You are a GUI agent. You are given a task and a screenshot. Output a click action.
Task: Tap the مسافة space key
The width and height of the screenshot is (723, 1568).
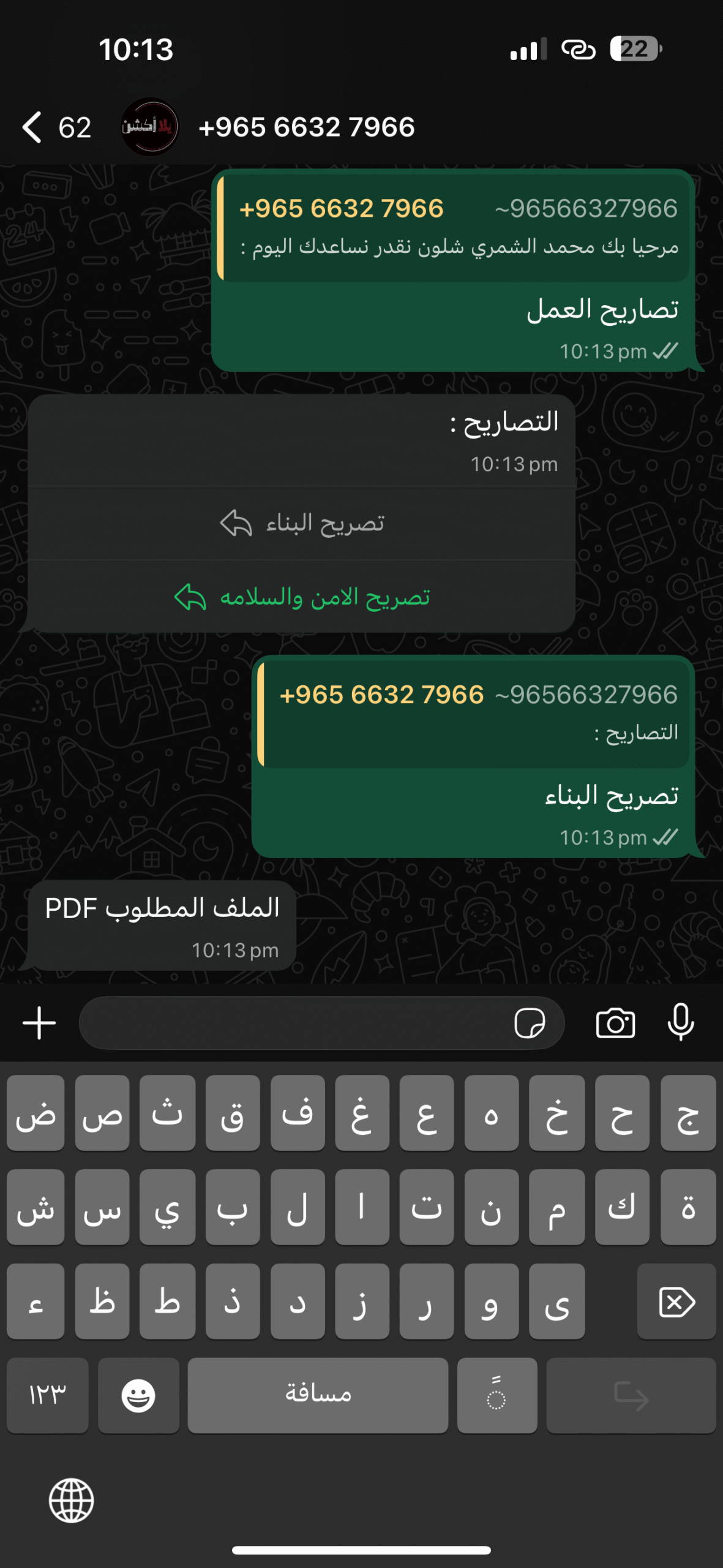tap(318, 1396)
